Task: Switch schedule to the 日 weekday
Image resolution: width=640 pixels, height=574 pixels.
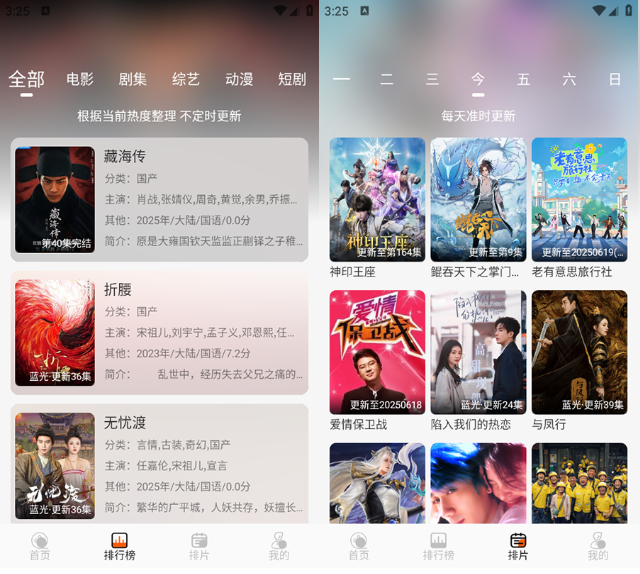Action: [614, 79]
